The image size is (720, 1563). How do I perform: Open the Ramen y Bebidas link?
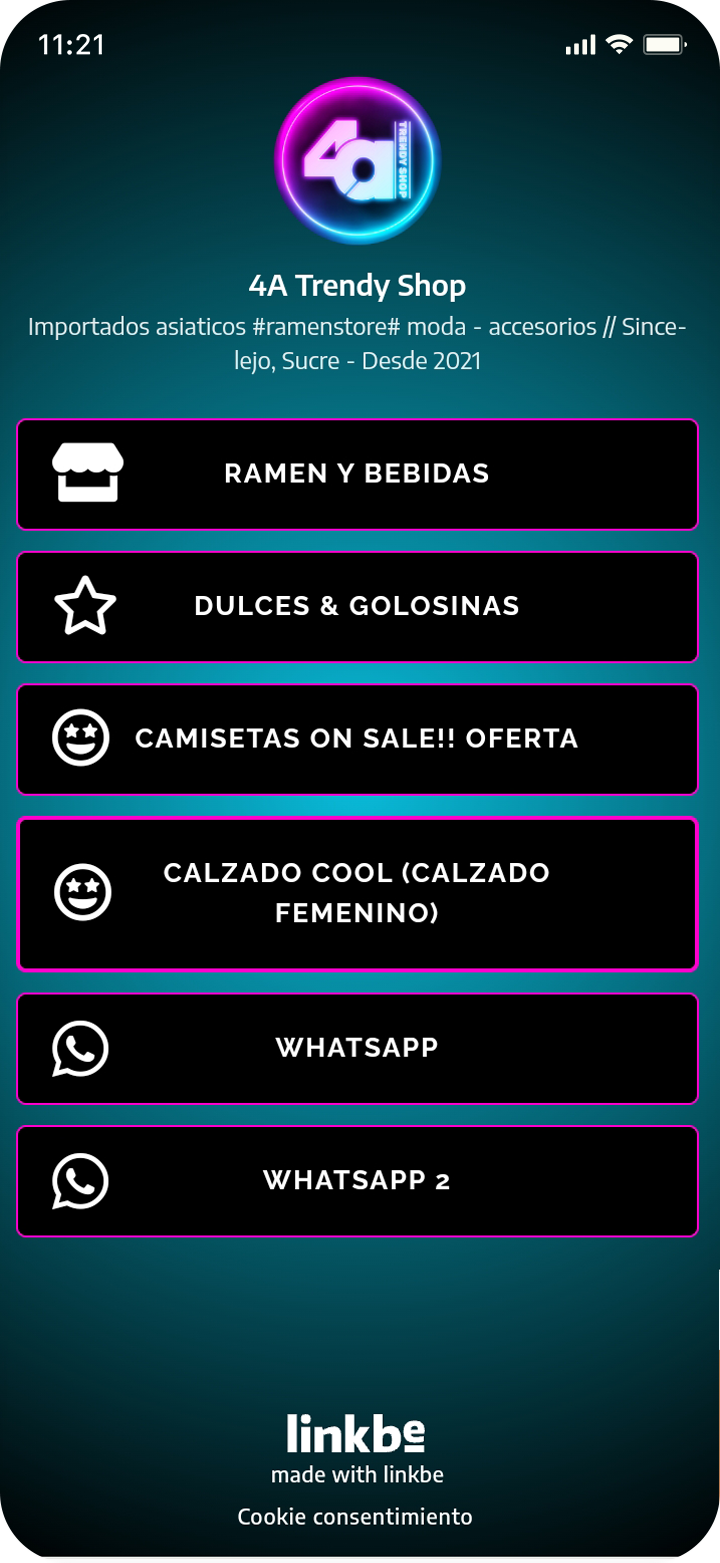tap(357, 474)
